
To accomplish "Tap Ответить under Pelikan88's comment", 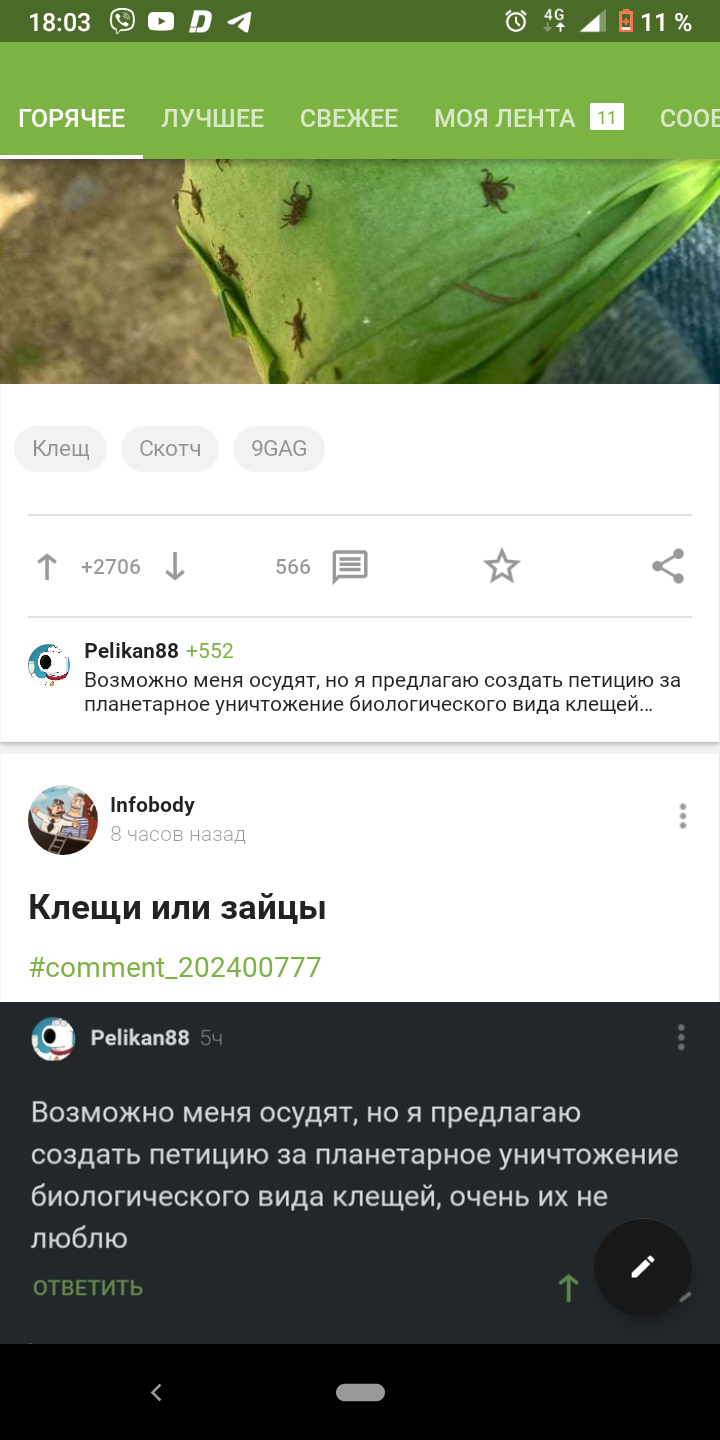I will click(88, 1288).
